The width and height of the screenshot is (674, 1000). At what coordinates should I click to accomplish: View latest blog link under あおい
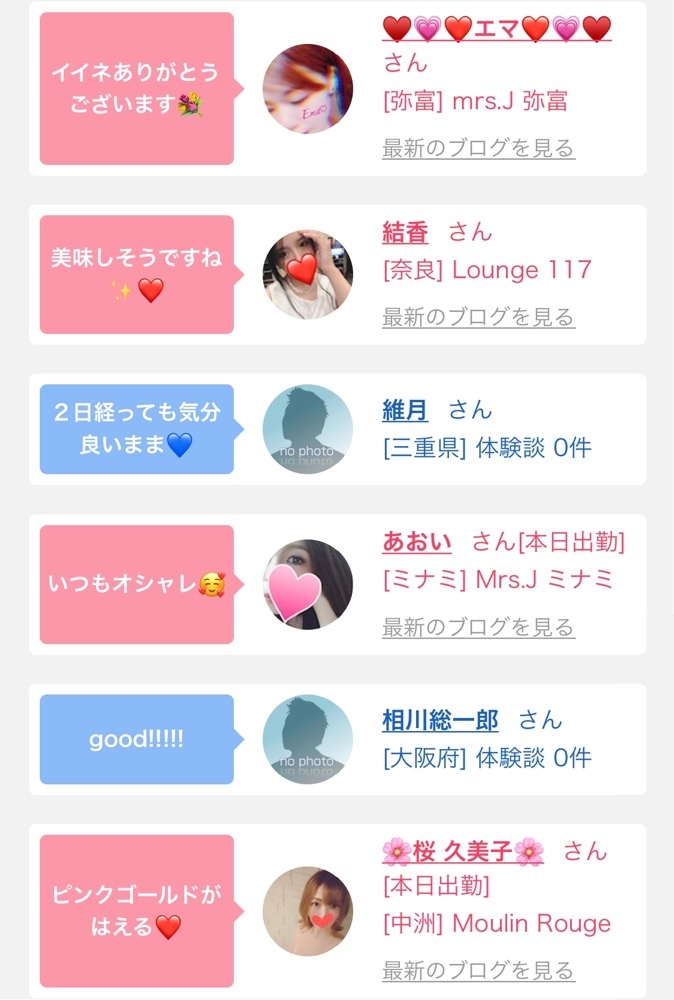[478, 628]
